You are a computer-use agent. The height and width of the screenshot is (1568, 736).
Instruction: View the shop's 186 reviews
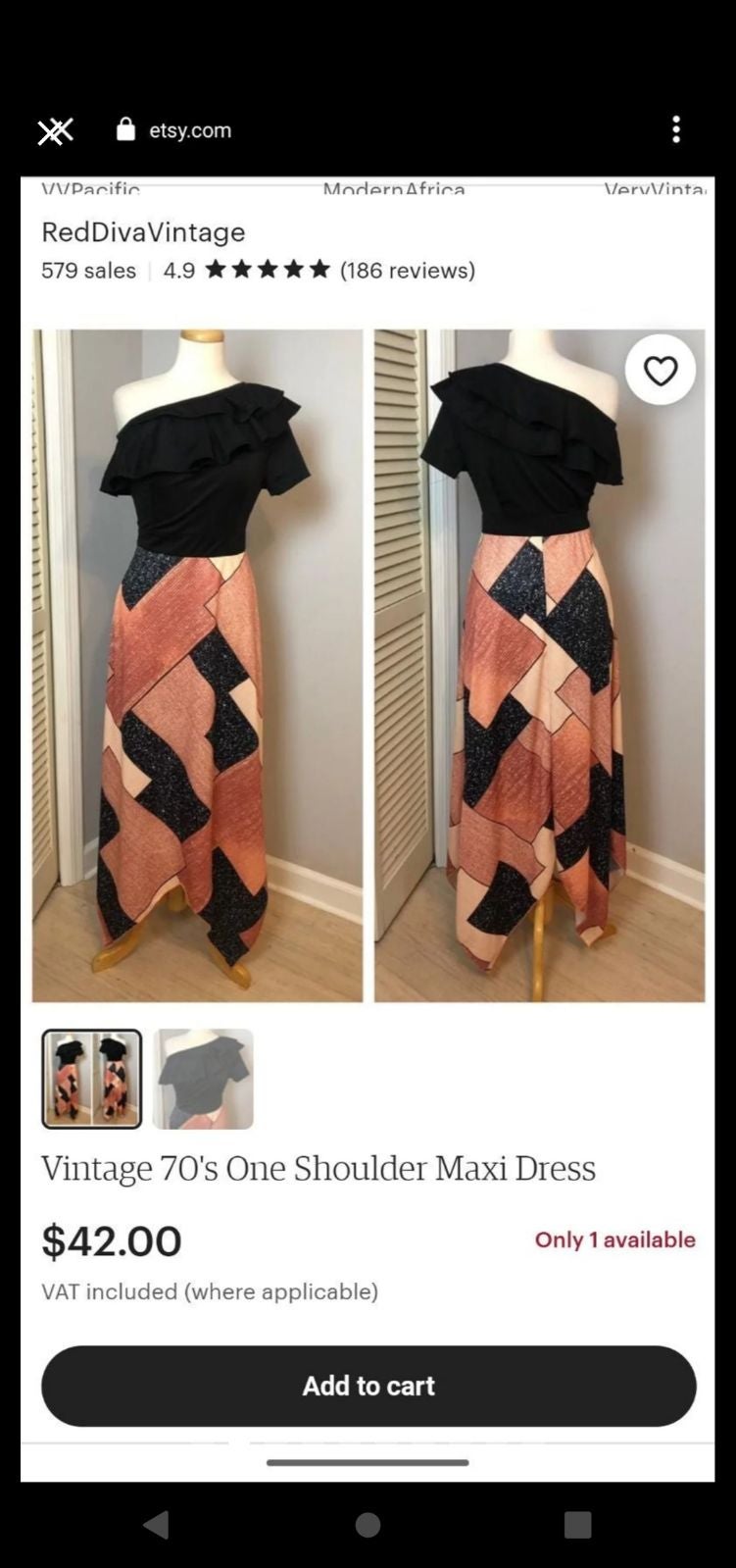tap(407, 270)
